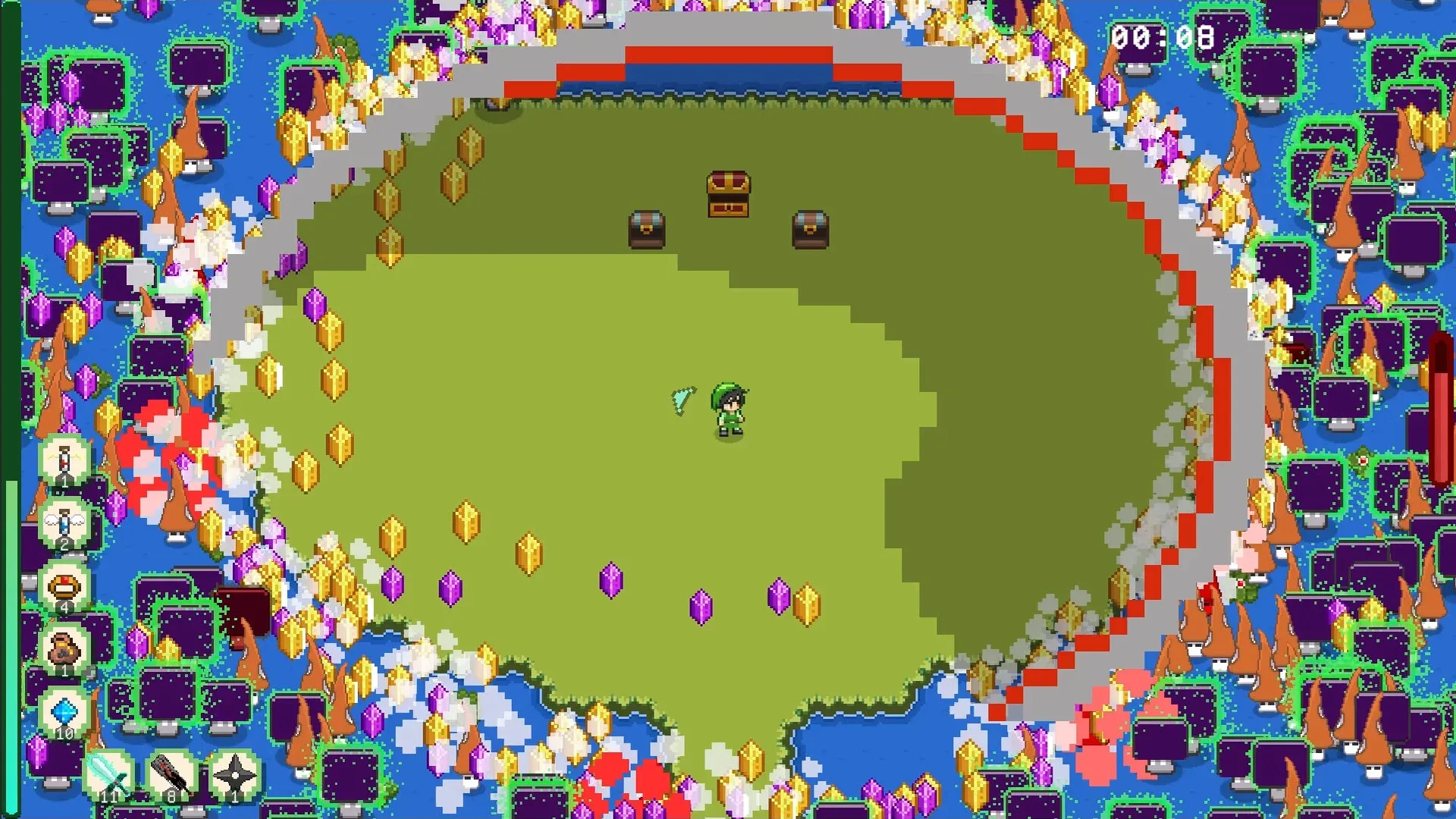The height and width of the screenshot is (819, 1456).
Task: Open the small chest right of golden chest
Action: [810, 229]
